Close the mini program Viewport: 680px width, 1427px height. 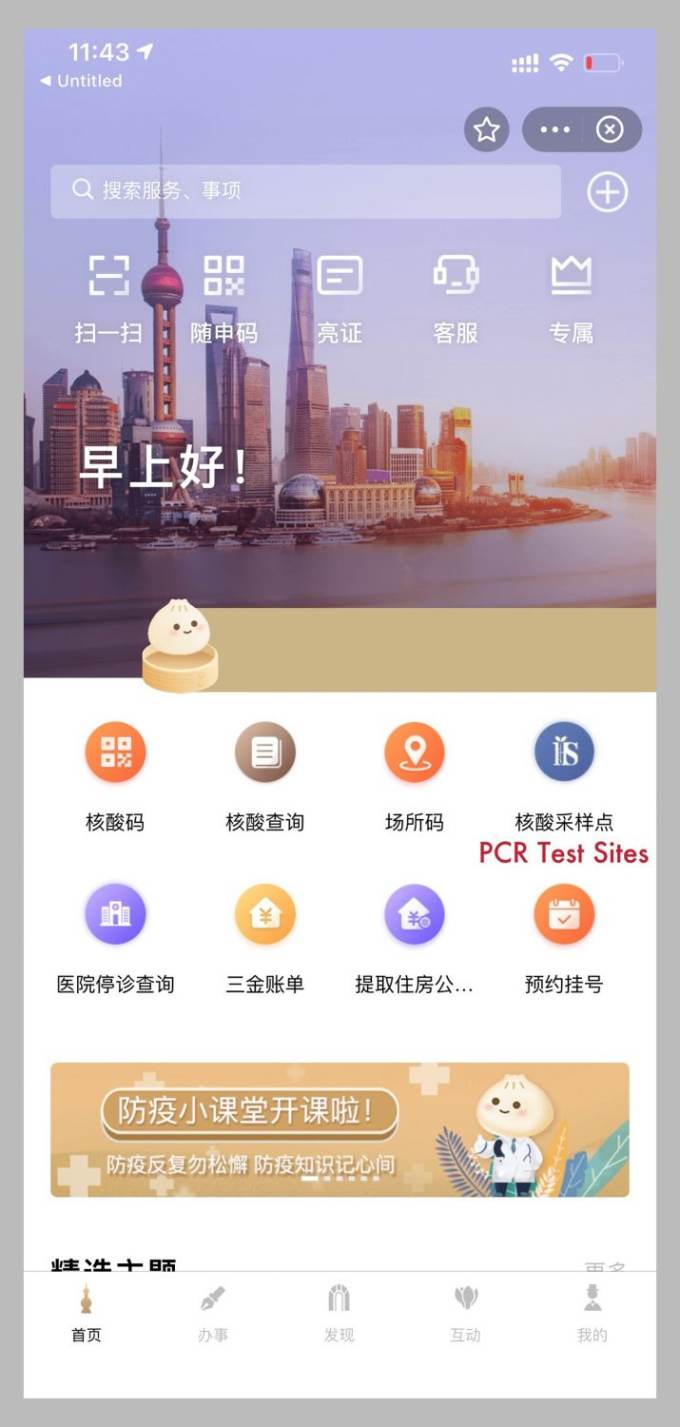point(609,130)
